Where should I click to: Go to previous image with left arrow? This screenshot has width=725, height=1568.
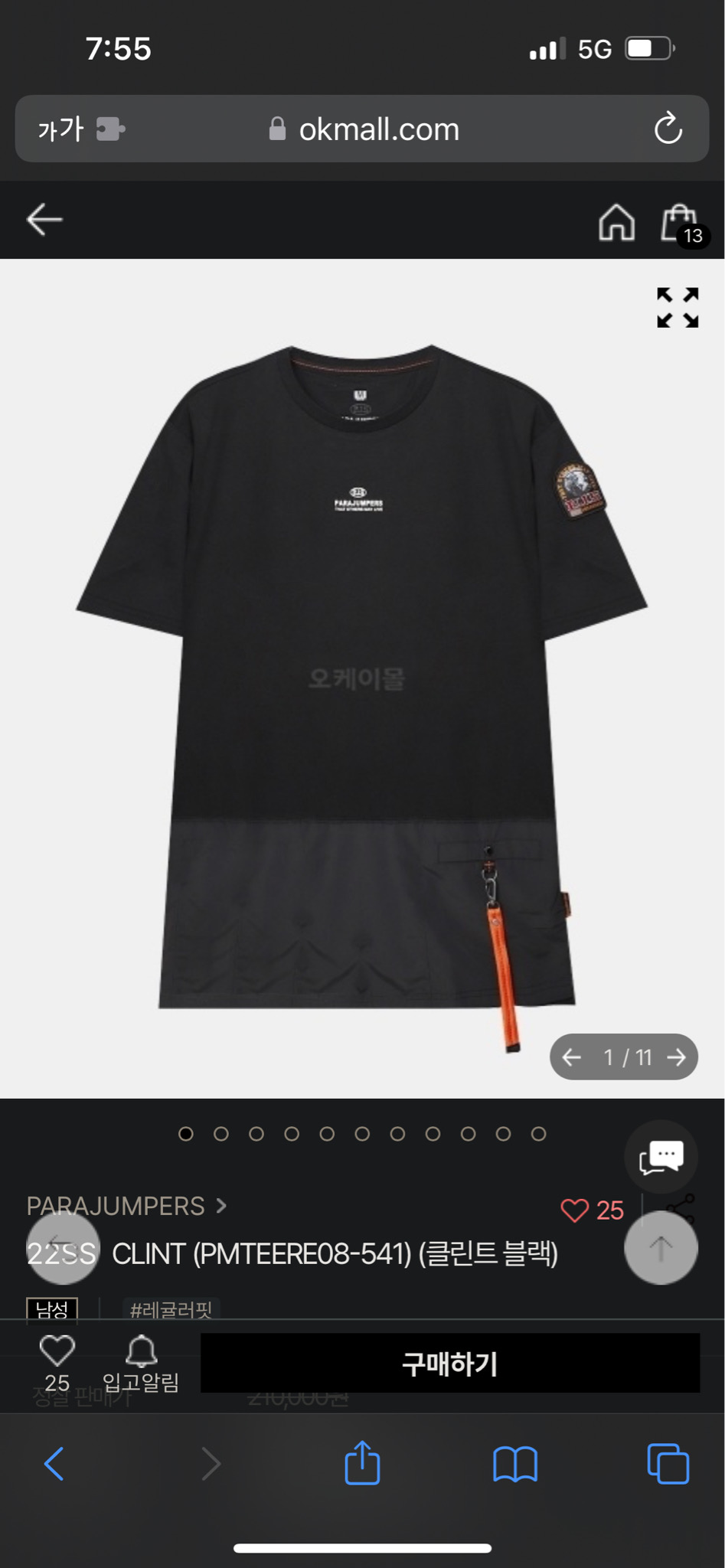[571, 1057]
